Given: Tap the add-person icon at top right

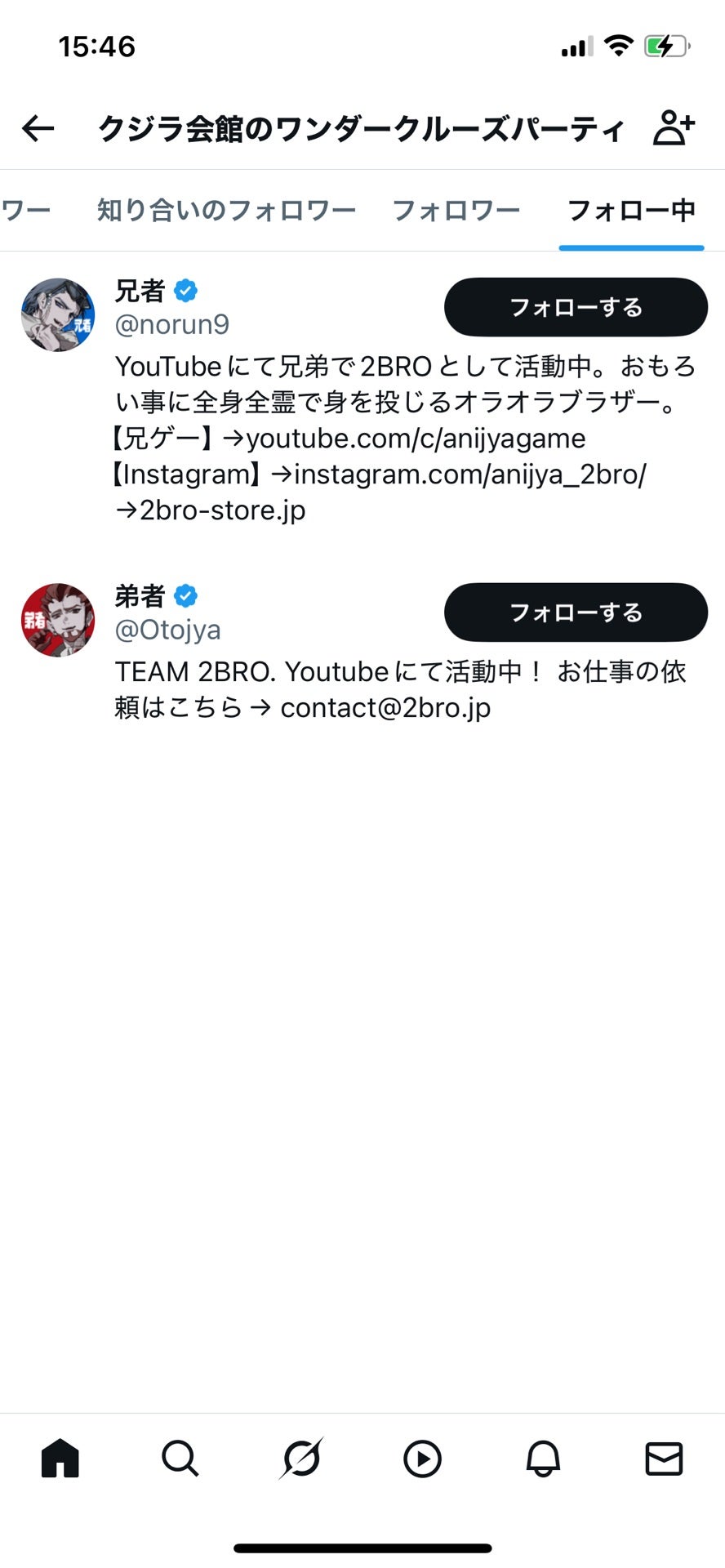Looking at the screenshot, I should tap(673, 127).
